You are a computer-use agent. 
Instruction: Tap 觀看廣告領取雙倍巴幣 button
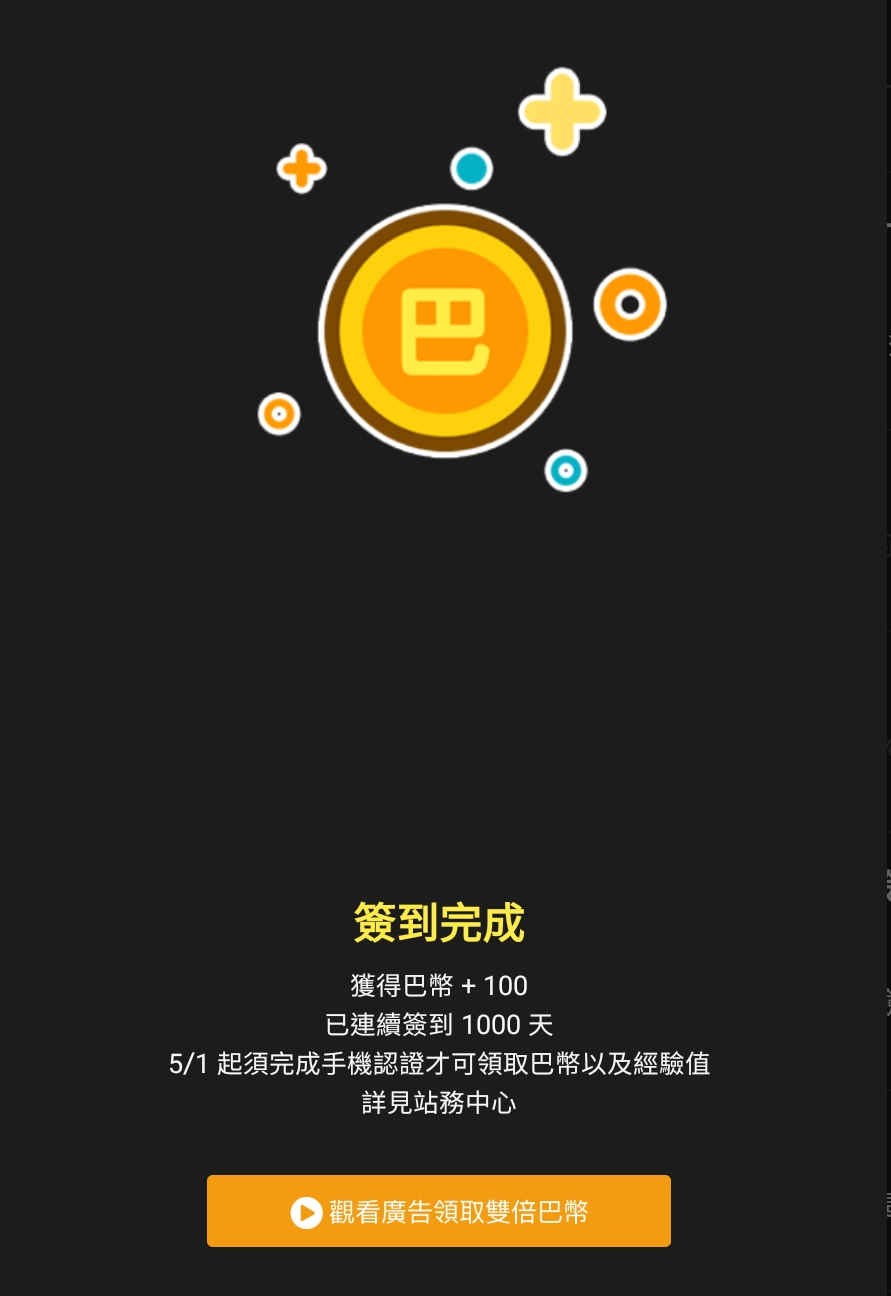coord(438,1211)
